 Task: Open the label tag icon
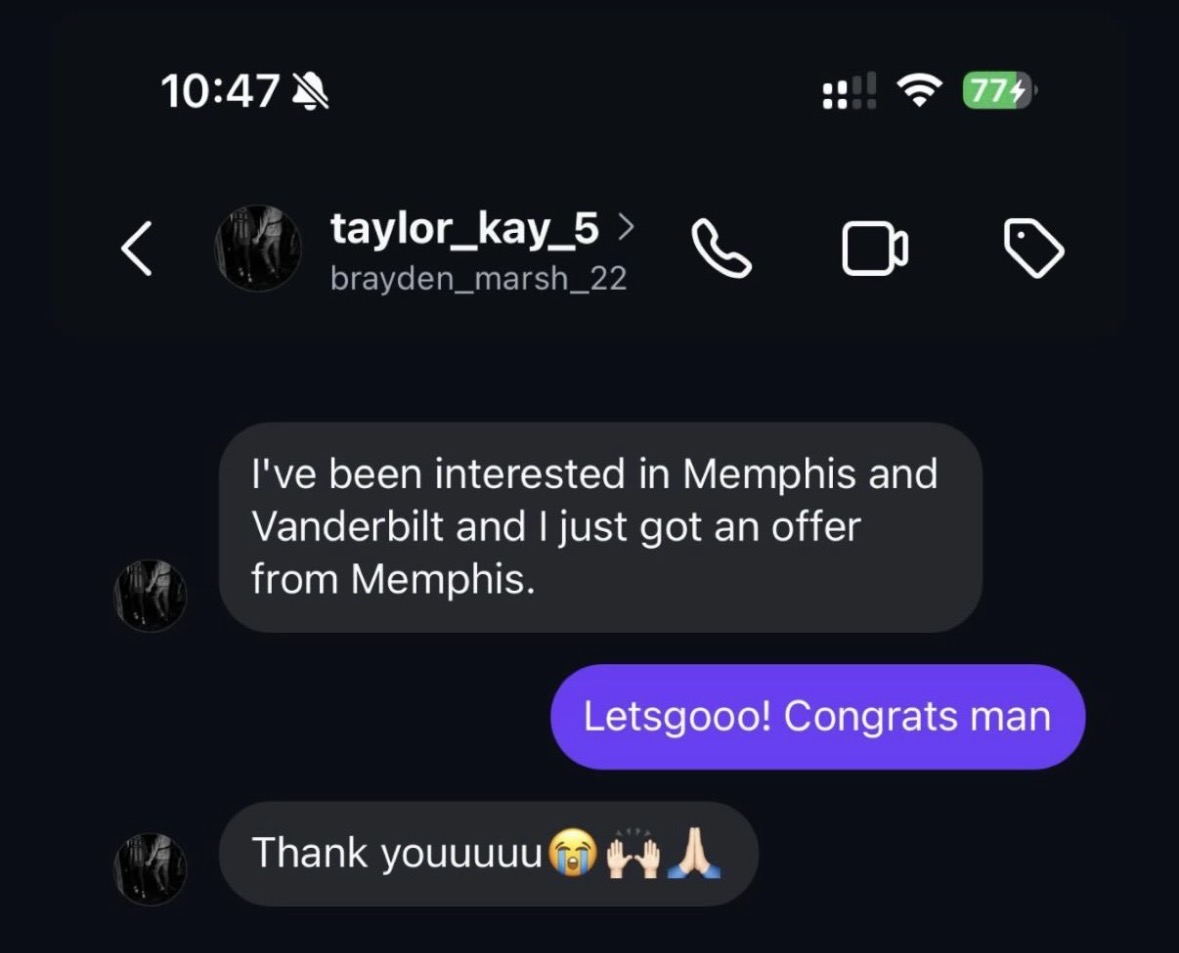coord(1033,249)
